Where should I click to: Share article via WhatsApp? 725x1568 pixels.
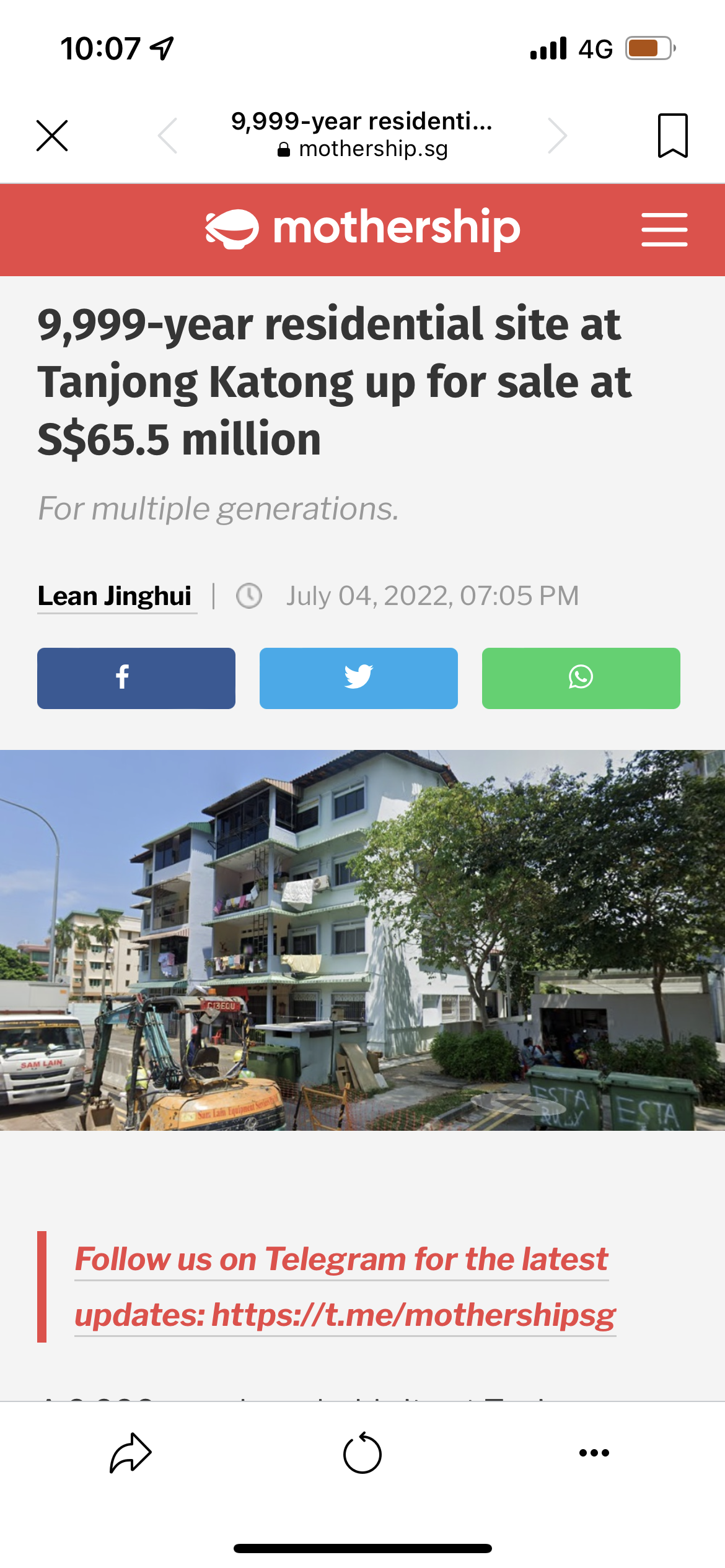581,678
